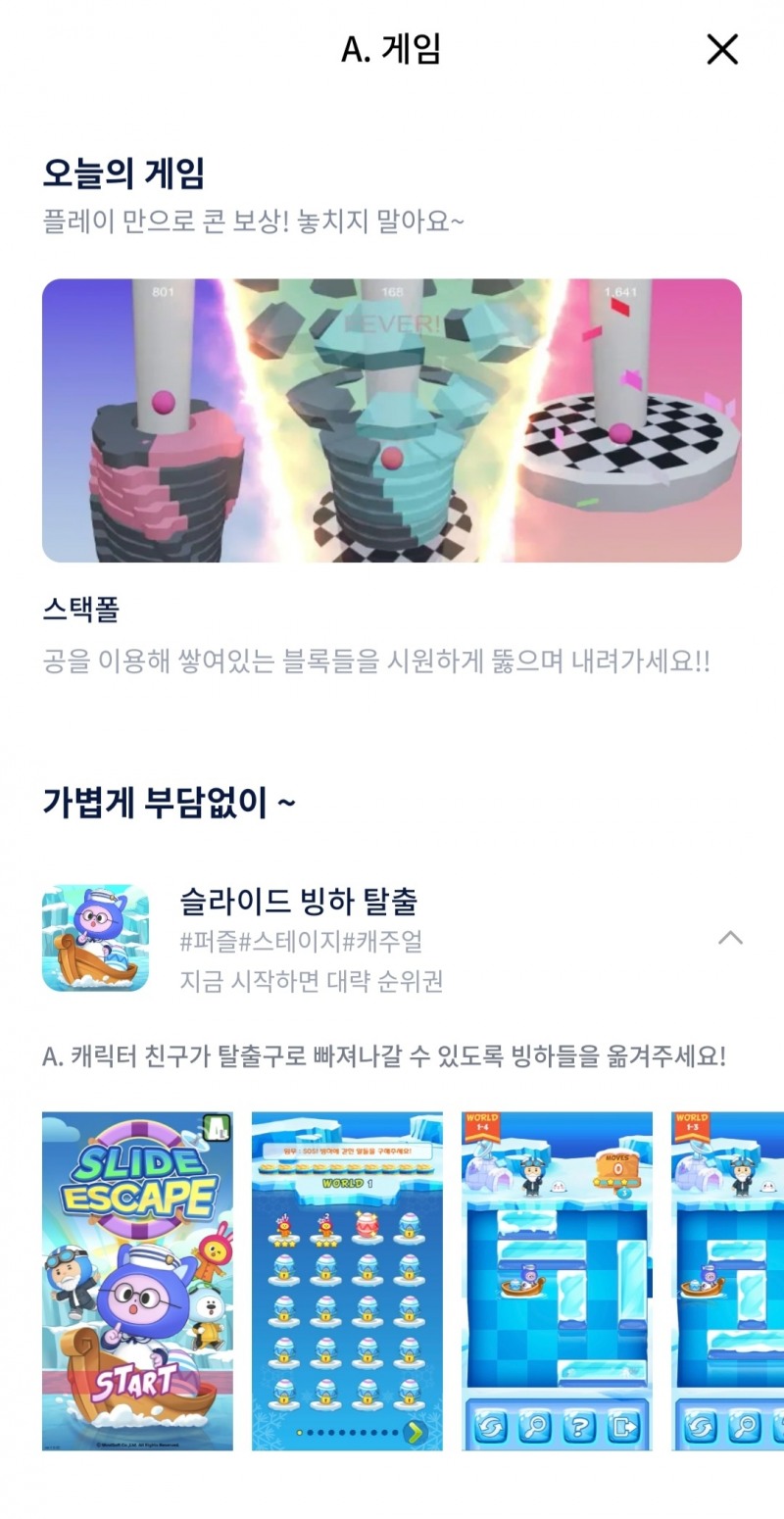Close the A. 게임 page
This screenshot has width=784, height=1519.
[722, 50]
